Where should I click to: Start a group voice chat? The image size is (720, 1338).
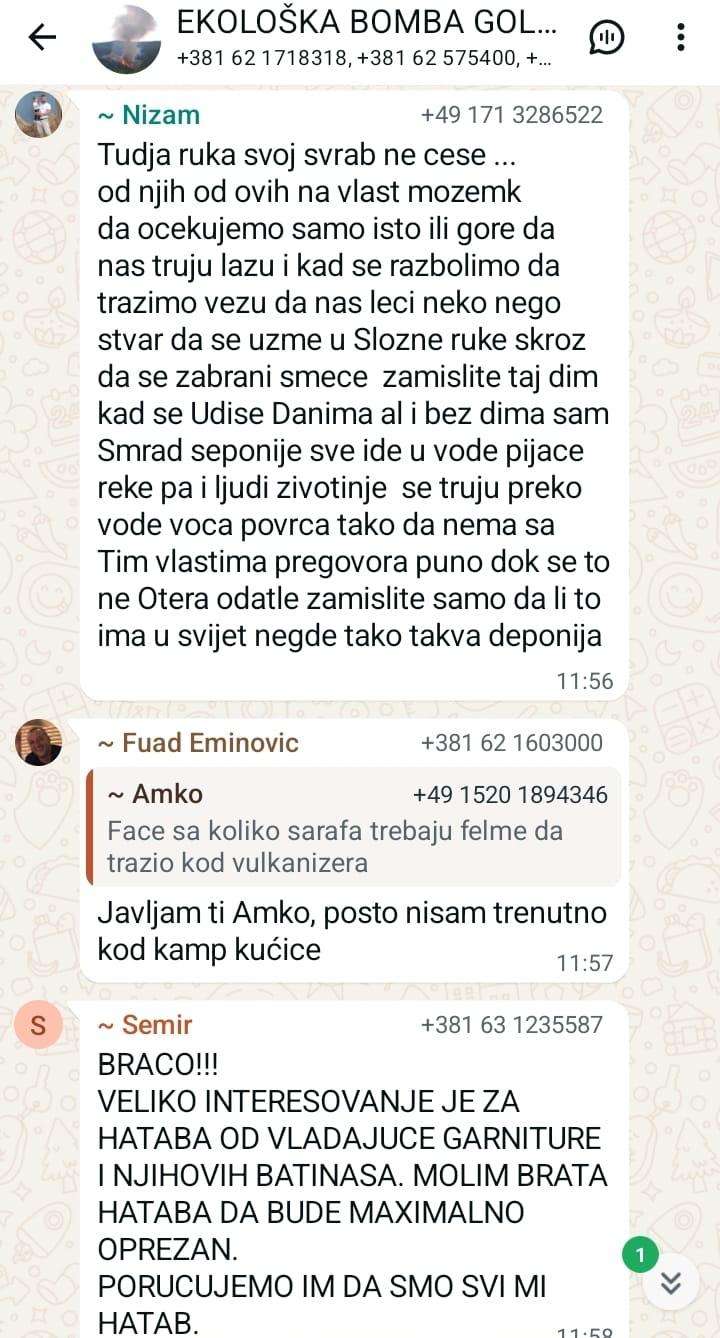click(607, 38)
